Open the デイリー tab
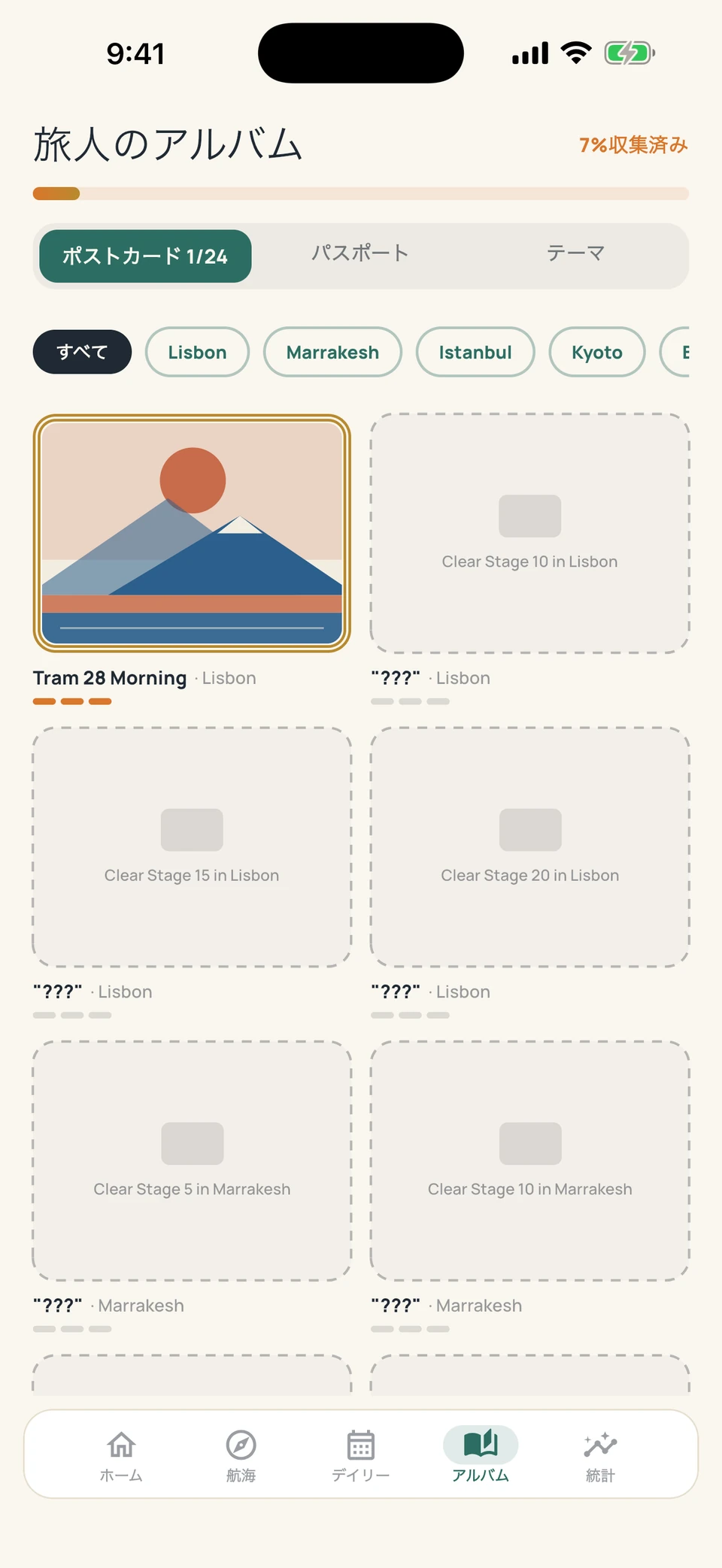The width and height of the screenshot is (722, 1568). click(x=361, y=1455)
